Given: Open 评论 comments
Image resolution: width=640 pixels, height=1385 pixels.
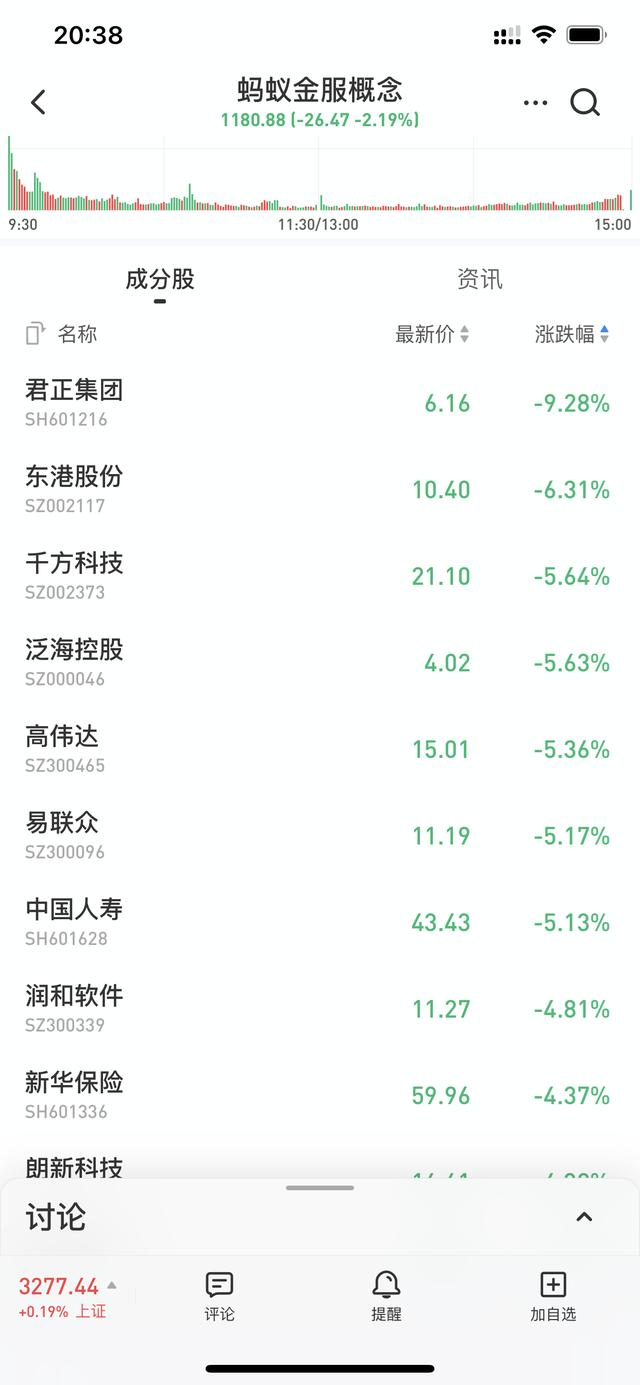Looking at the screenshot, I should [x=219, y=1297].
